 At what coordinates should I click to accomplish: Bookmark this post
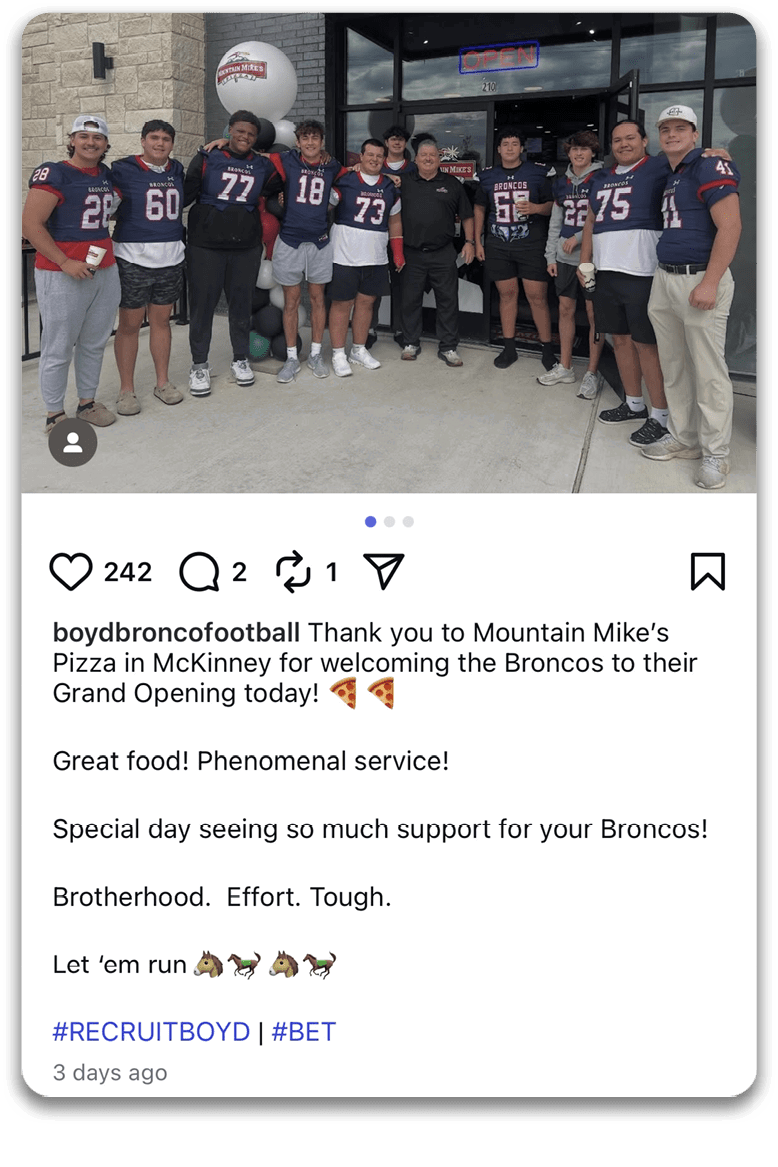707,571
